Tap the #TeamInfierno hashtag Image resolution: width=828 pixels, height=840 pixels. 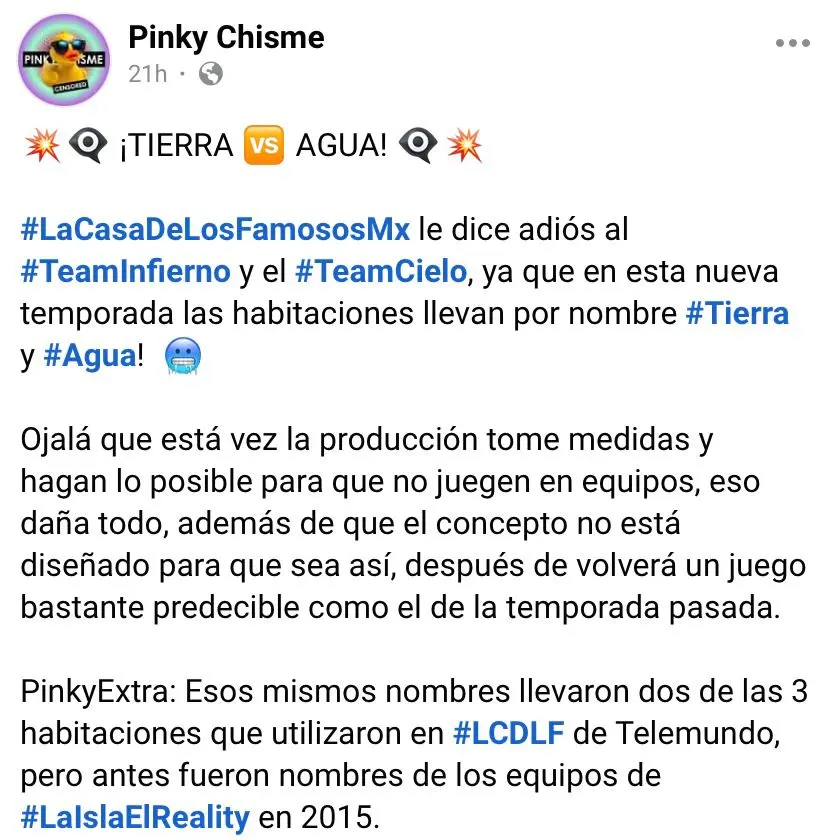tap(124, 272)
